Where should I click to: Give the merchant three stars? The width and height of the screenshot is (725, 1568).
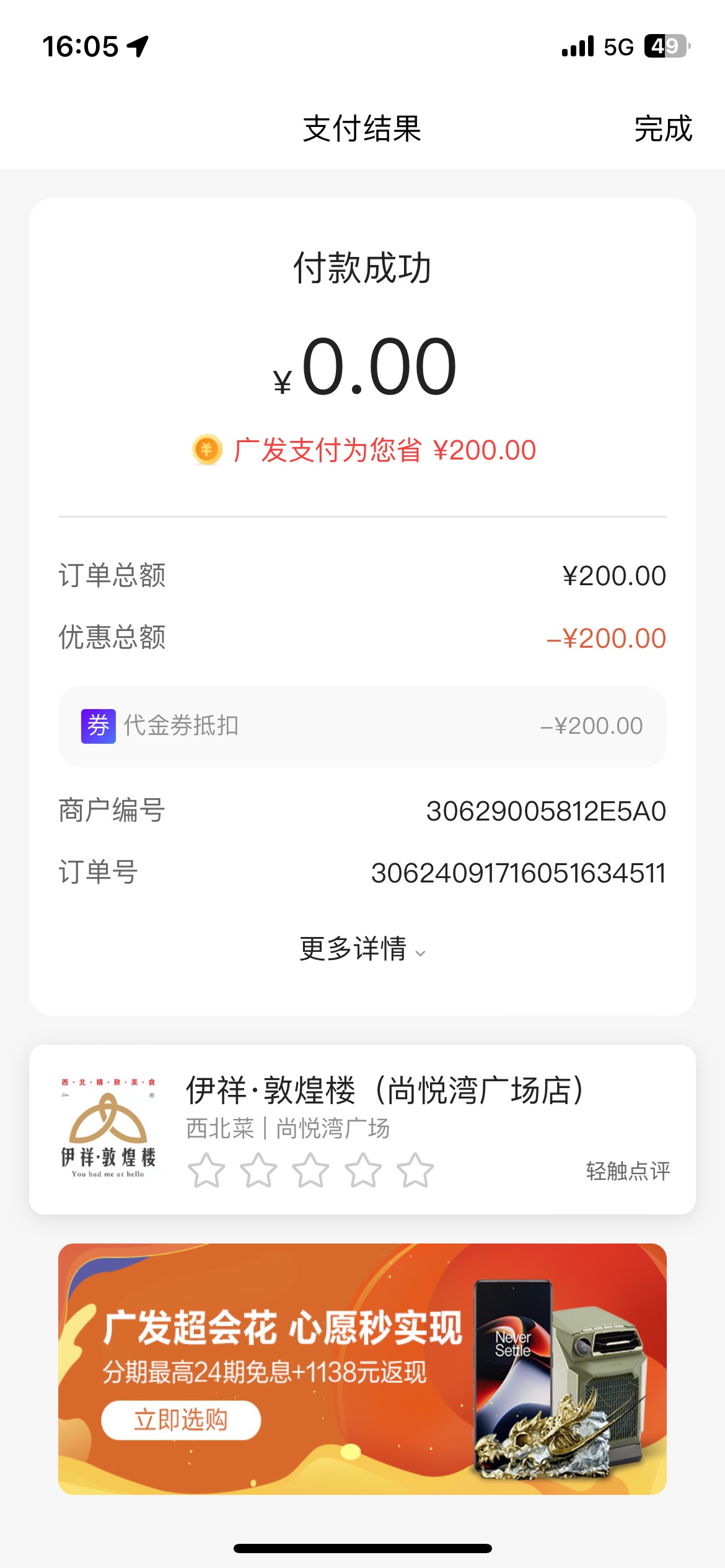pyautogui.click(x=310, y=1170)
